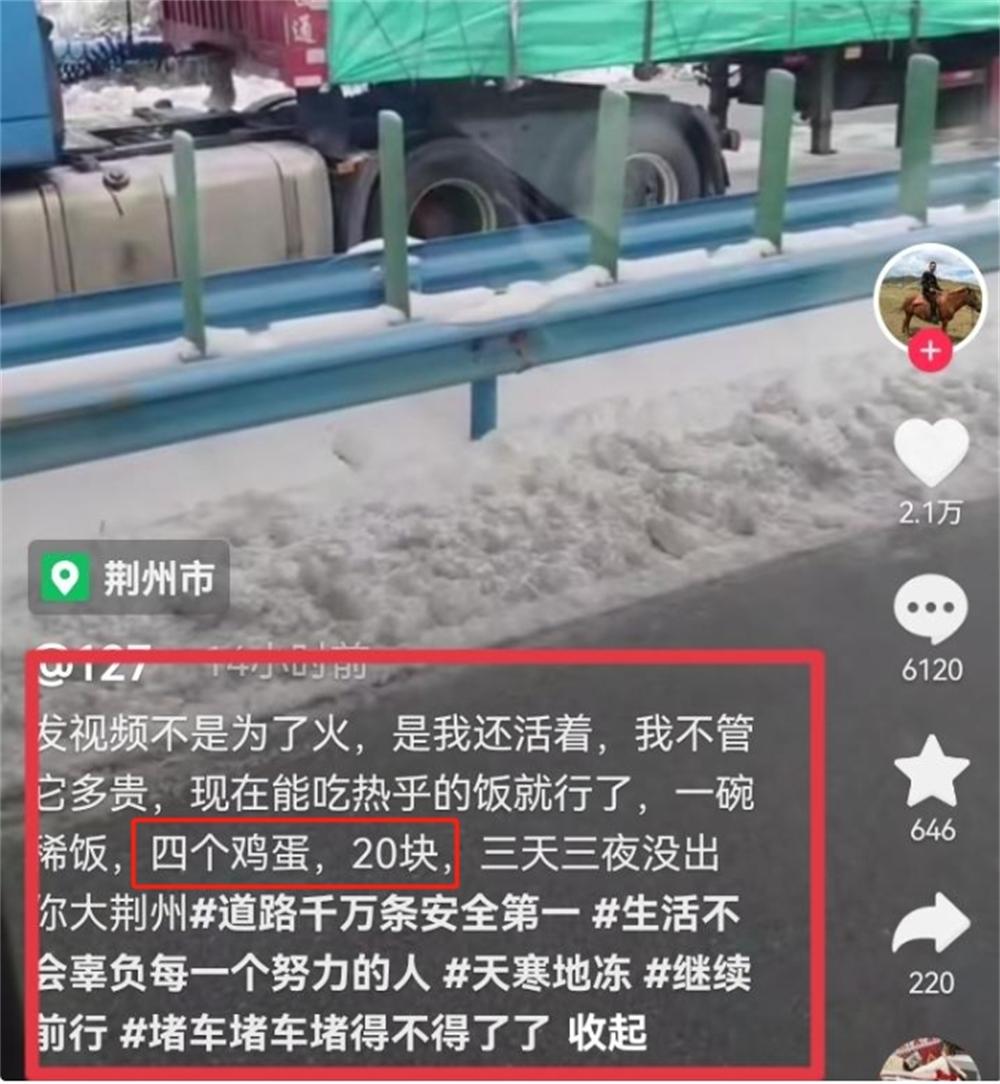Open the 荆州市 location tag
Image resolution: width=1000 pixels, height=1084 pixels.
(129, 578)
